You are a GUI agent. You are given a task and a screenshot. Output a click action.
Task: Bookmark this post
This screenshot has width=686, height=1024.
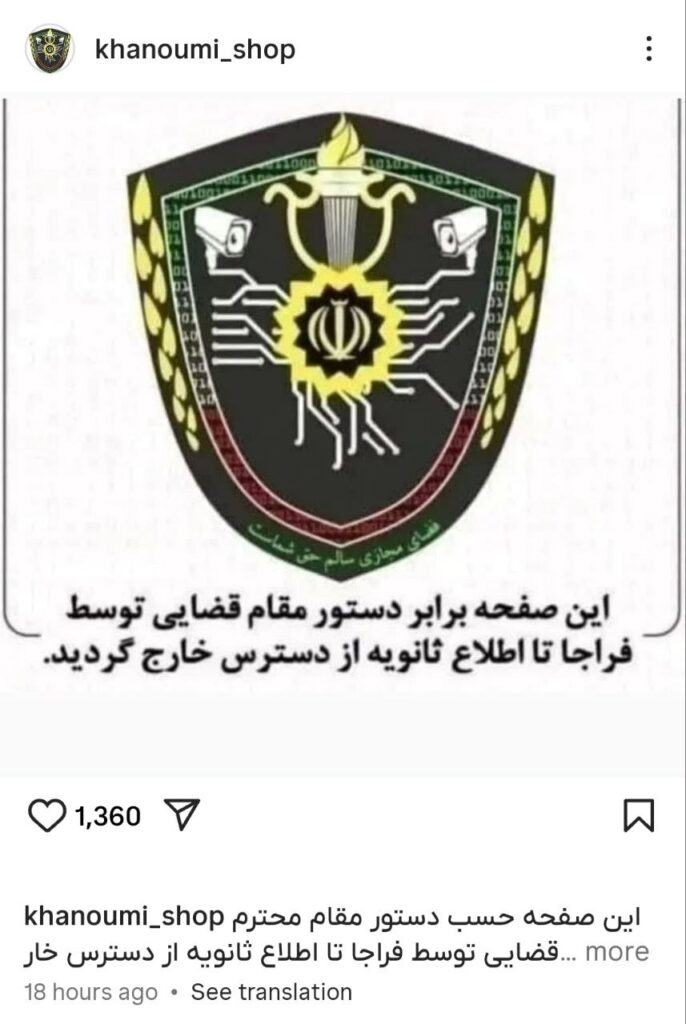point(638,816)
